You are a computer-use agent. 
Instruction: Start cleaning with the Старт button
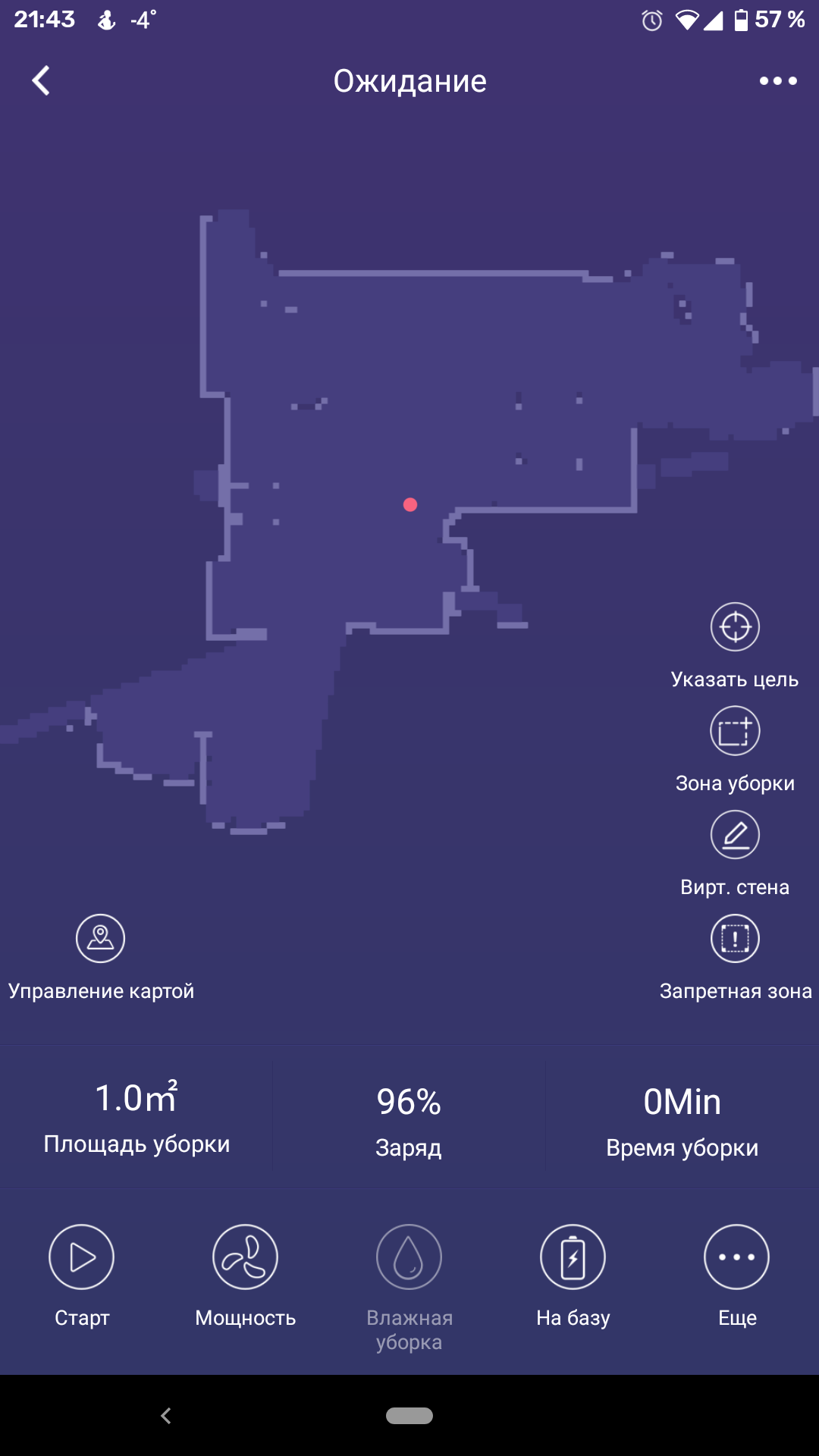point(81,1257)
